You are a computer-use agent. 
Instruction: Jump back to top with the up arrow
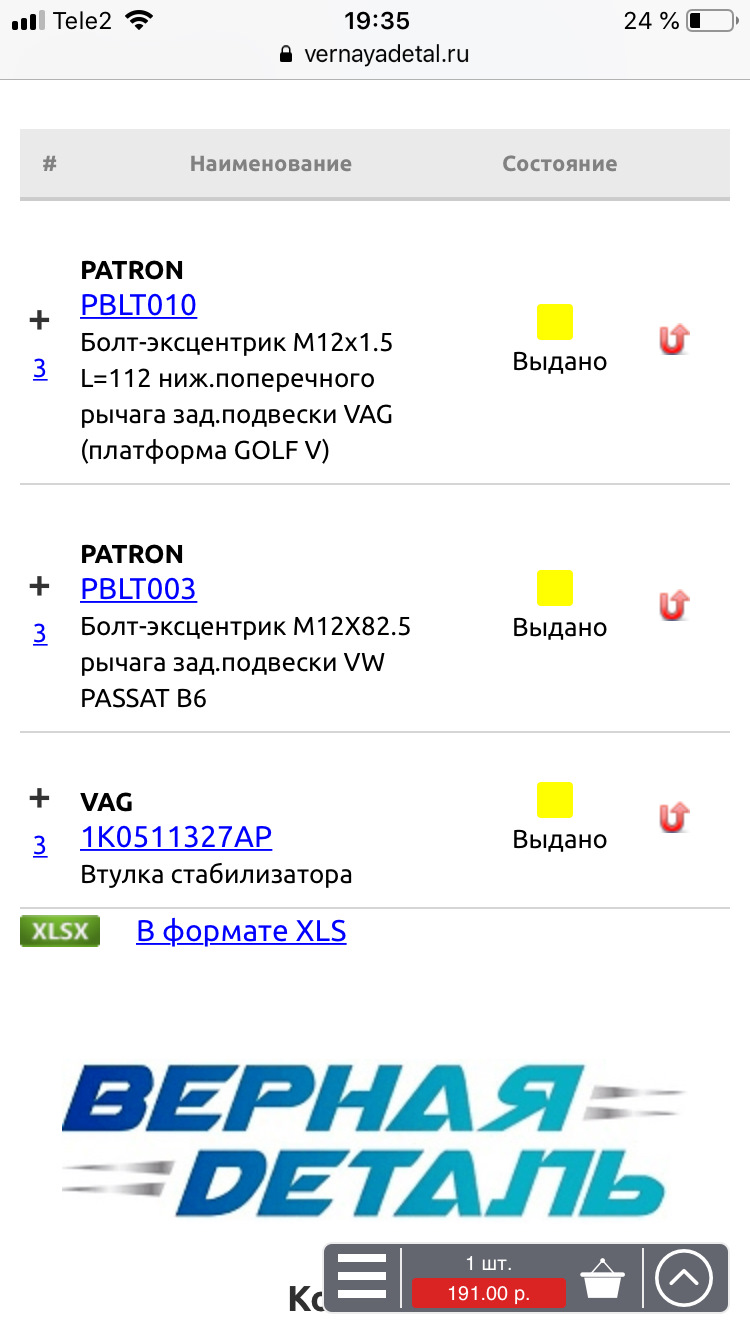683,1277
